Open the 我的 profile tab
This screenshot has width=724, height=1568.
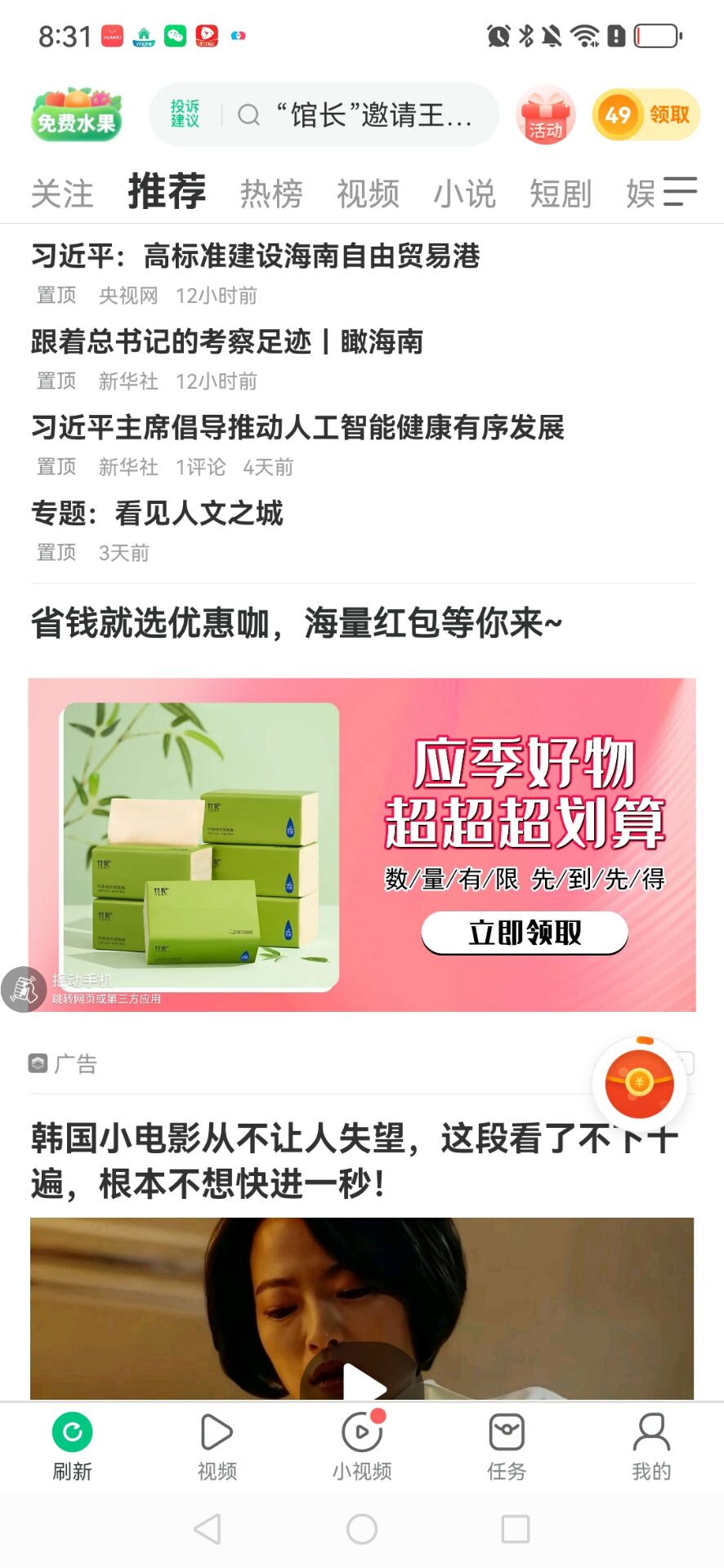coord(651,1446)
